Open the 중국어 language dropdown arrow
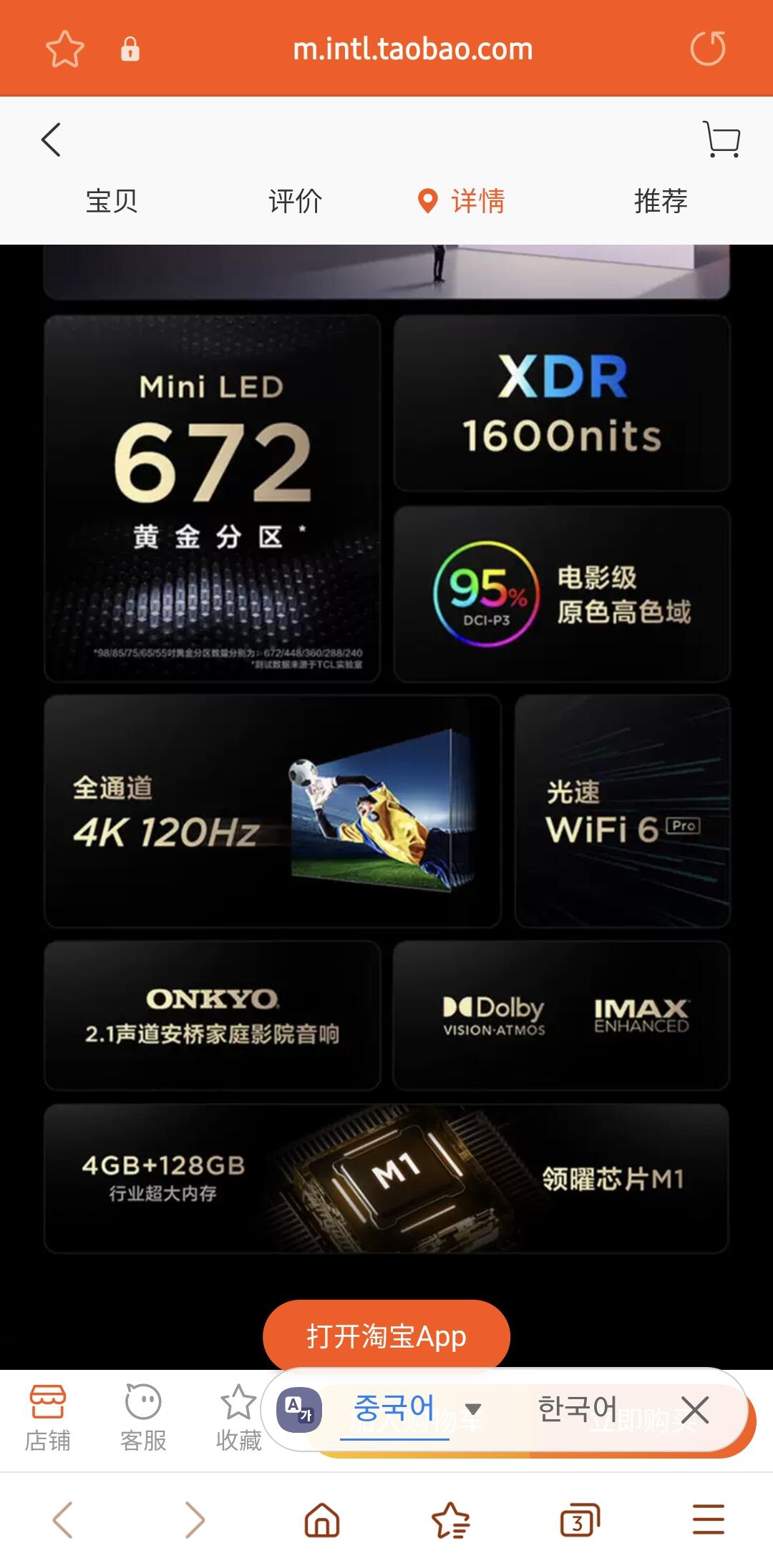773x1568 pixels. click(474, 1409)
